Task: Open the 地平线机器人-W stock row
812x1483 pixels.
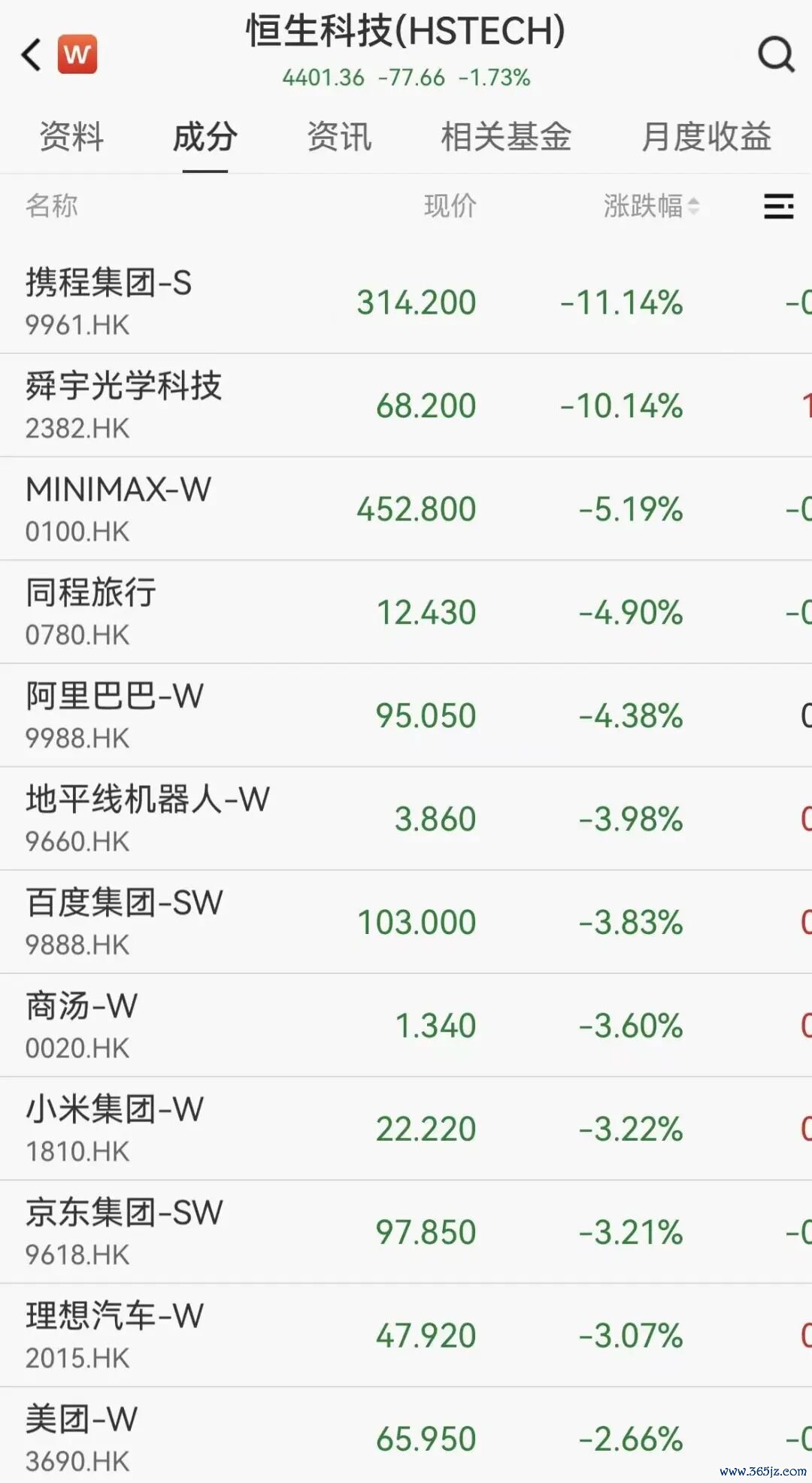Action: coord(406,819)
